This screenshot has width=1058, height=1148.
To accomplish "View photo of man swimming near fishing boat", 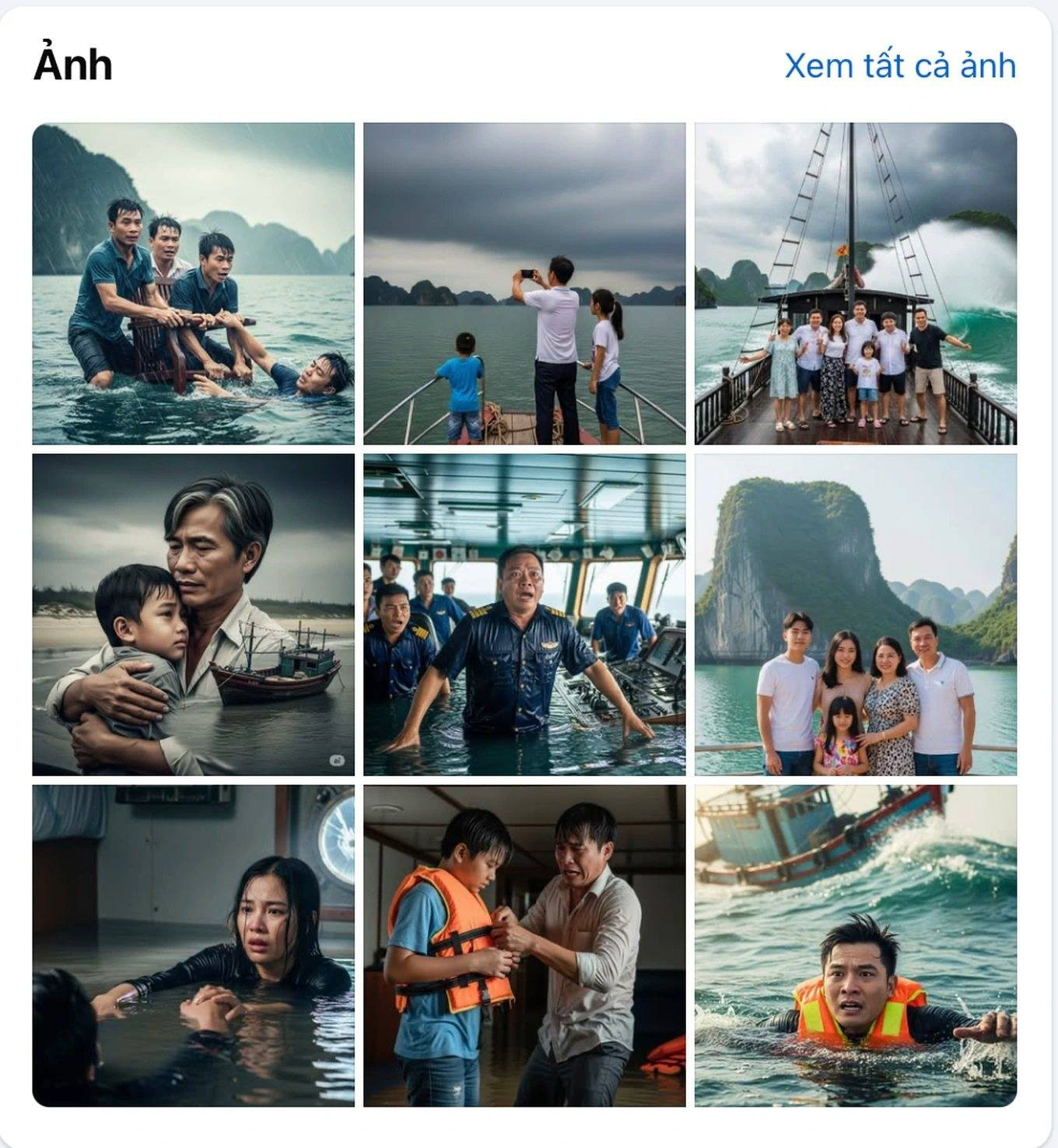I will click(856, 946).
